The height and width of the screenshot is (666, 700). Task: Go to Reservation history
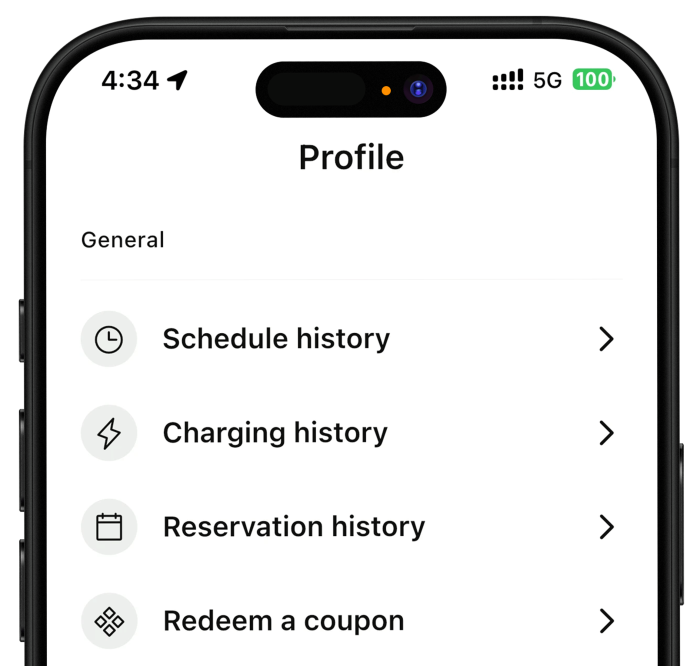click(x=293, y=527)
